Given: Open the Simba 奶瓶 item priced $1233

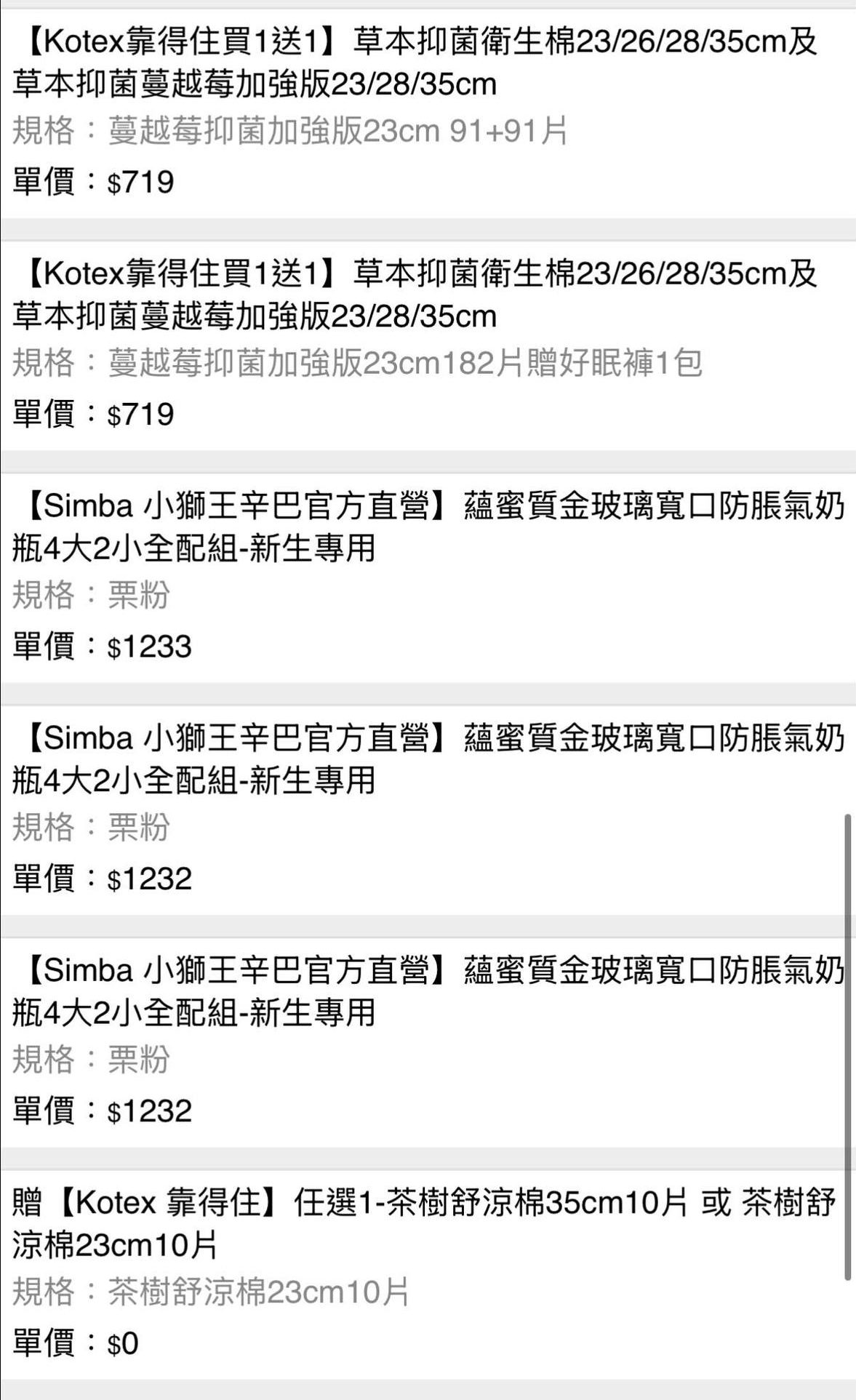Looking at the screenshot, I should pos(428,527).
